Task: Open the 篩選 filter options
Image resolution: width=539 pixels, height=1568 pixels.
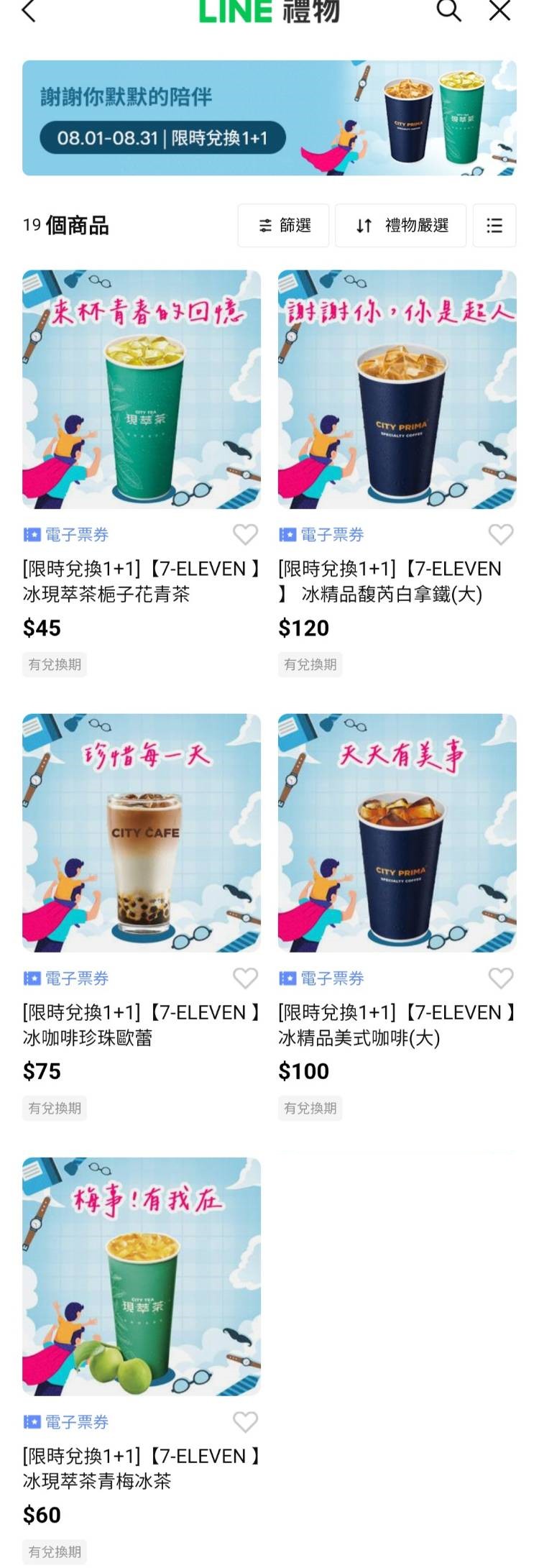Action: pos(284,226)
